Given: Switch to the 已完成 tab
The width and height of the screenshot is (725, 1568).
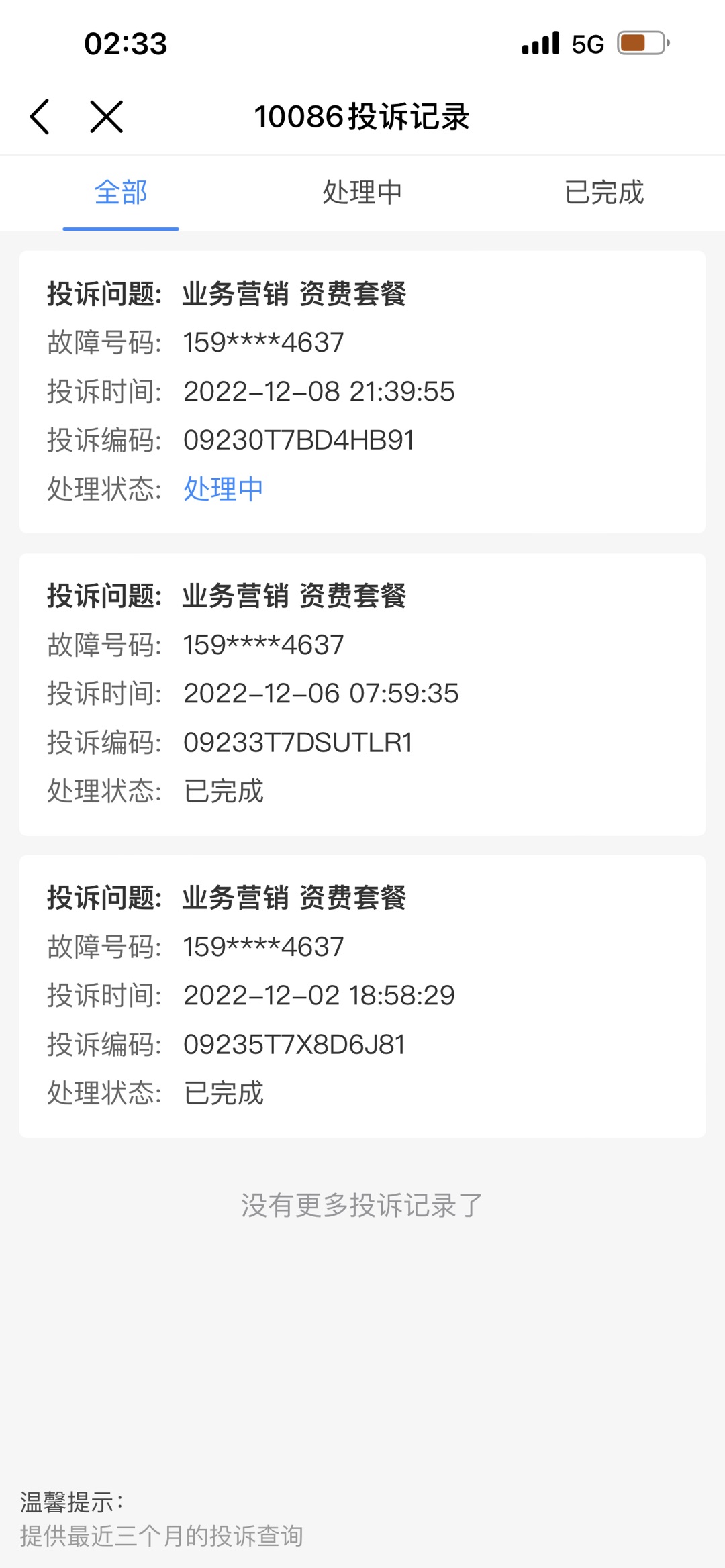Looking at the screenshot, I should (x=604, y=193).
